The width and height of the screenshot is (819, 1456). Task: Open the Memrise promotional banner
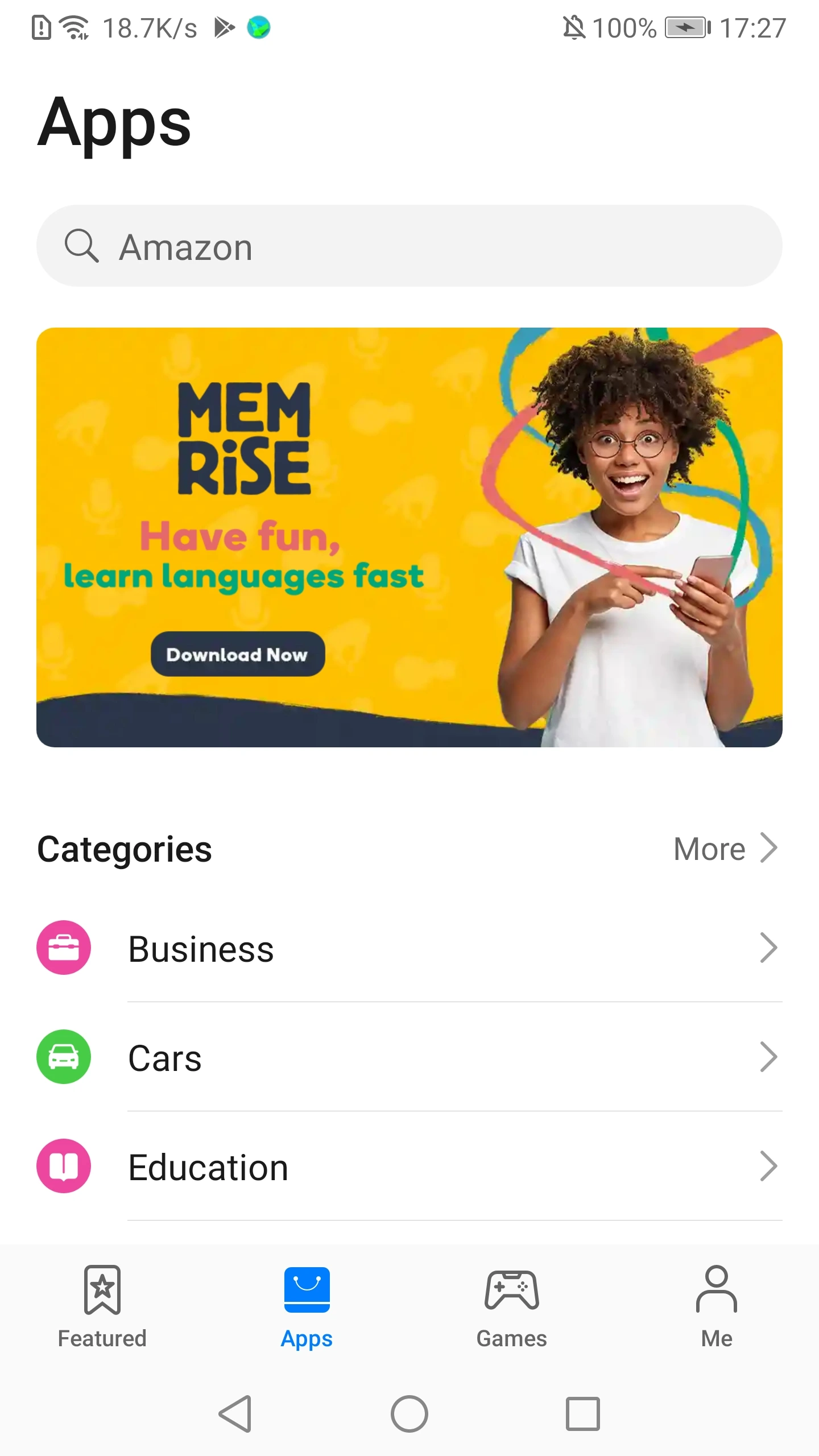click(409, 537)
